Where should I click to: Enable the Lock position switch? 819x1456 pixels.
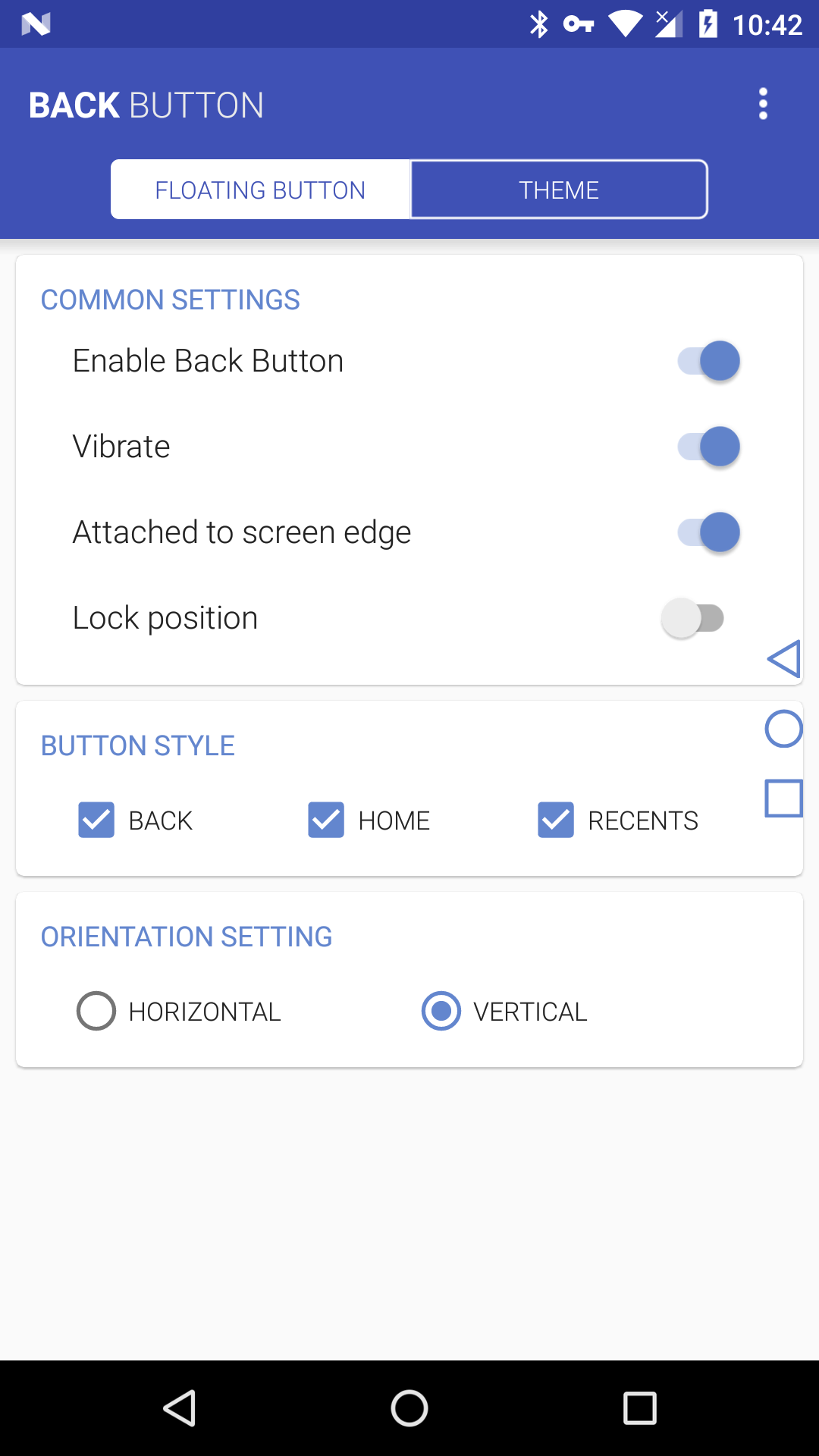point(693,618)
